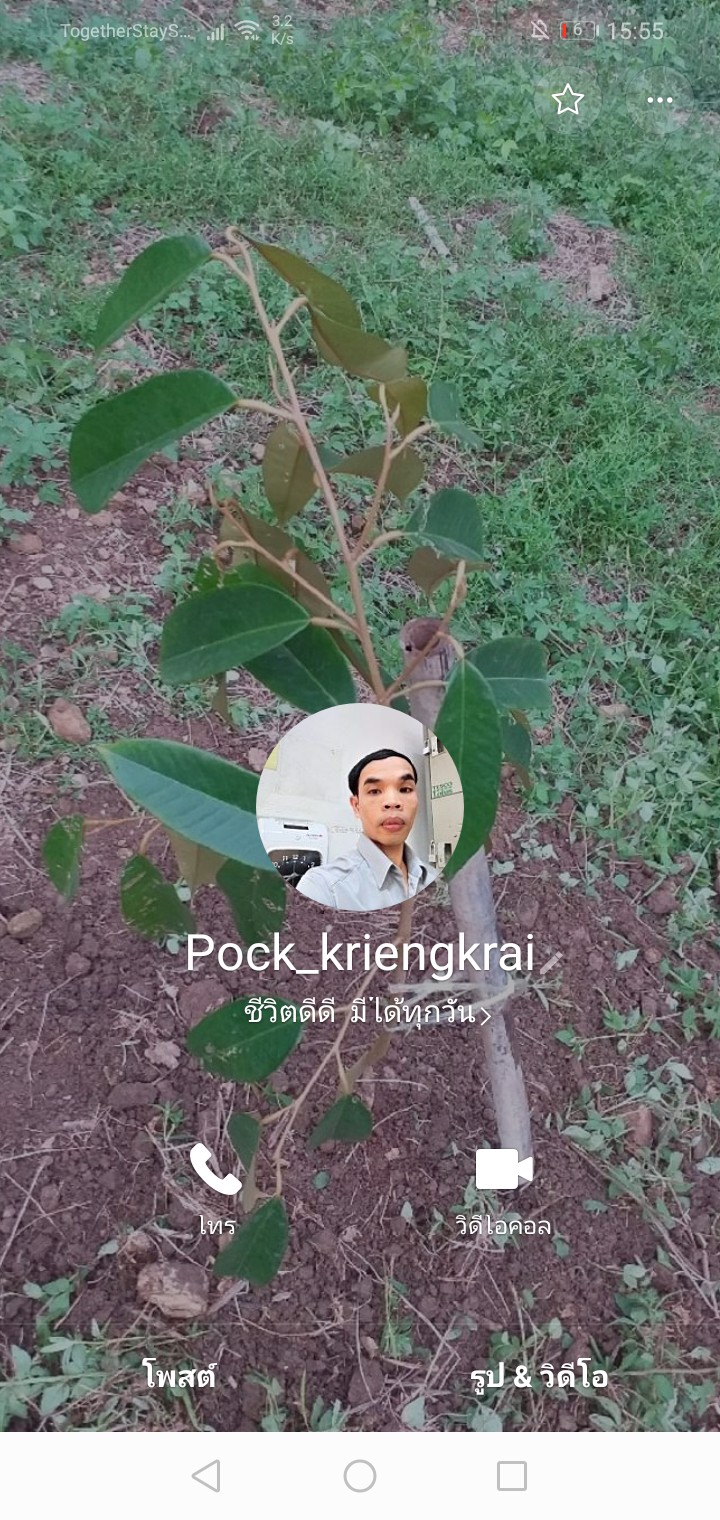Image resolution: width=720 pixels, height=1520 pixels.
Task: Open the รูป & วิดีโอ section
Action: point(538,1377)
